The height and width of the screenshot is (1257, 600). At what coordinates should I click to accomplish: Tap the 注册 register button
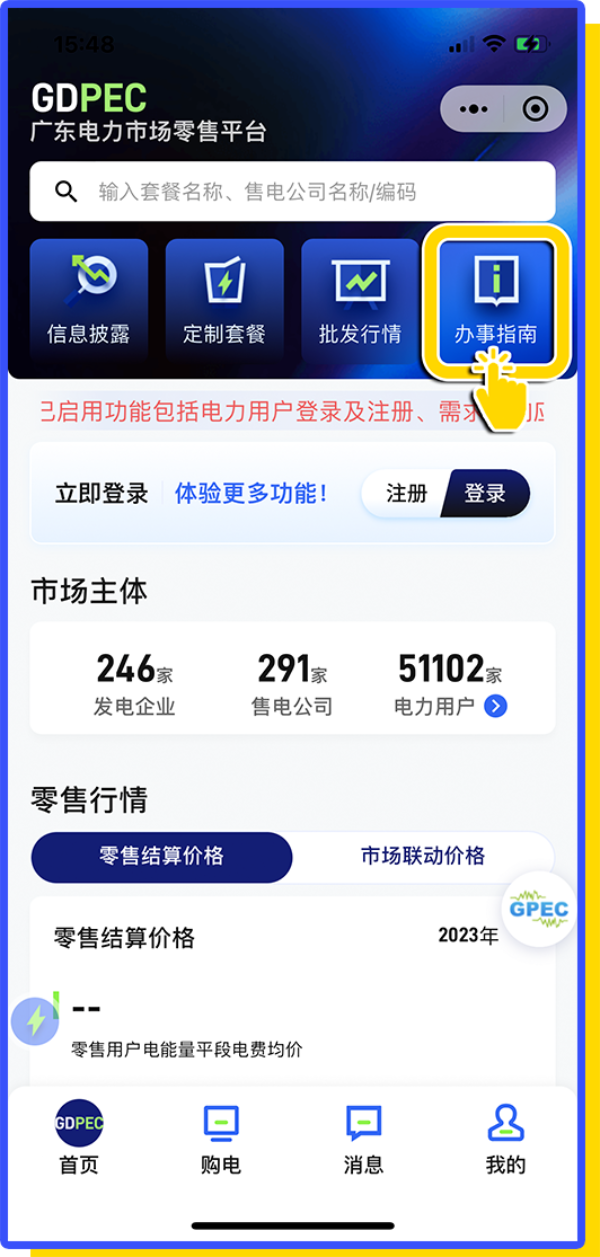(x=406, y=493)
